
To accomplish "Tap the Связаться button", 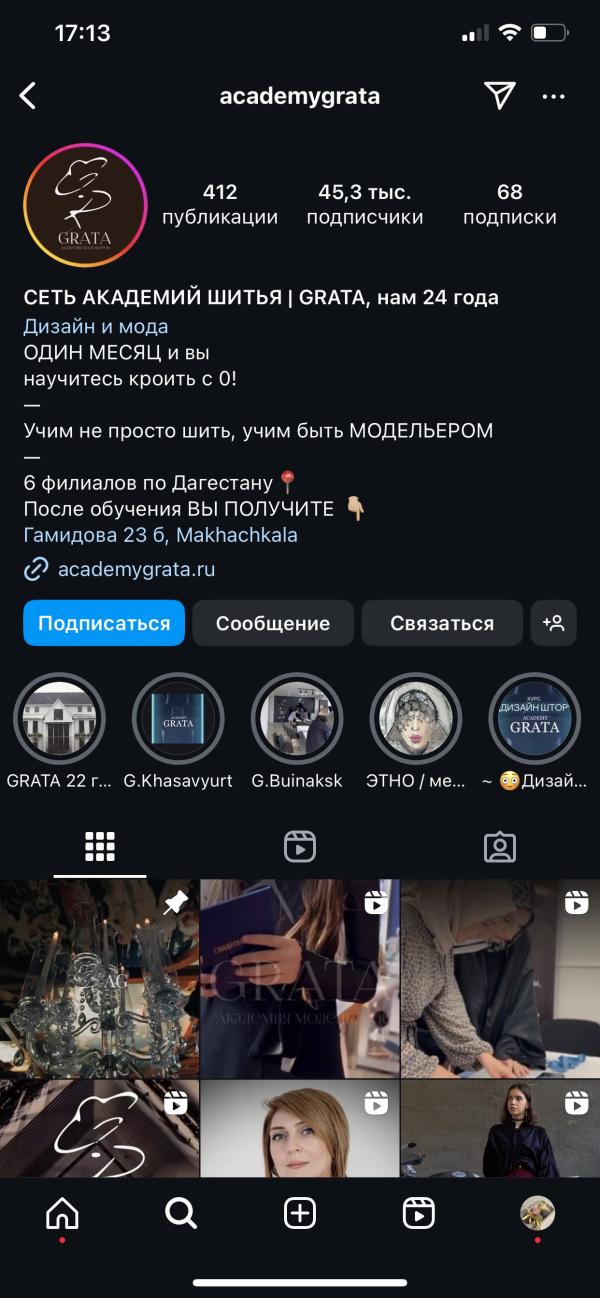I will point(441,623).
